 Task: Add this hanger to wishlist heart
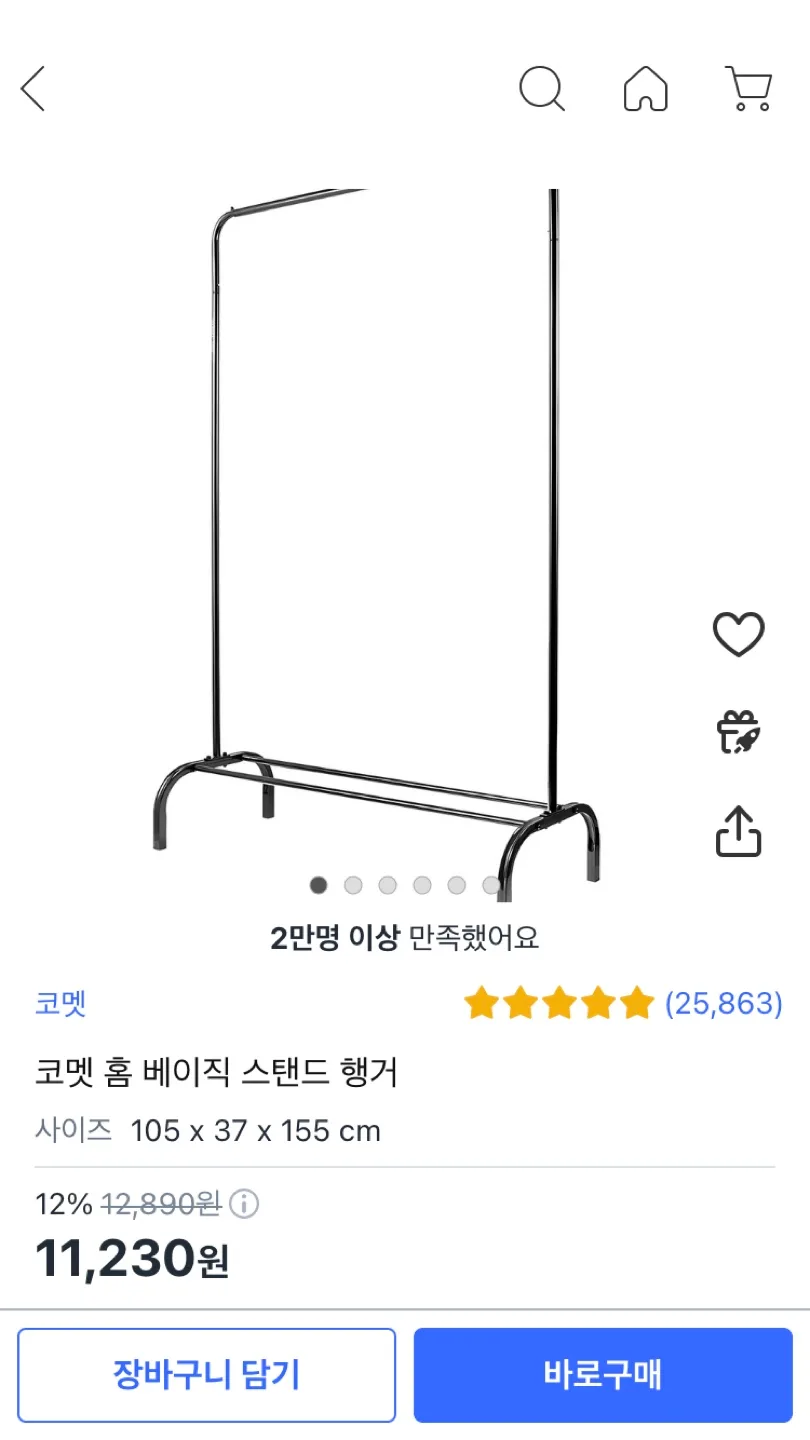tap(738, 634)
